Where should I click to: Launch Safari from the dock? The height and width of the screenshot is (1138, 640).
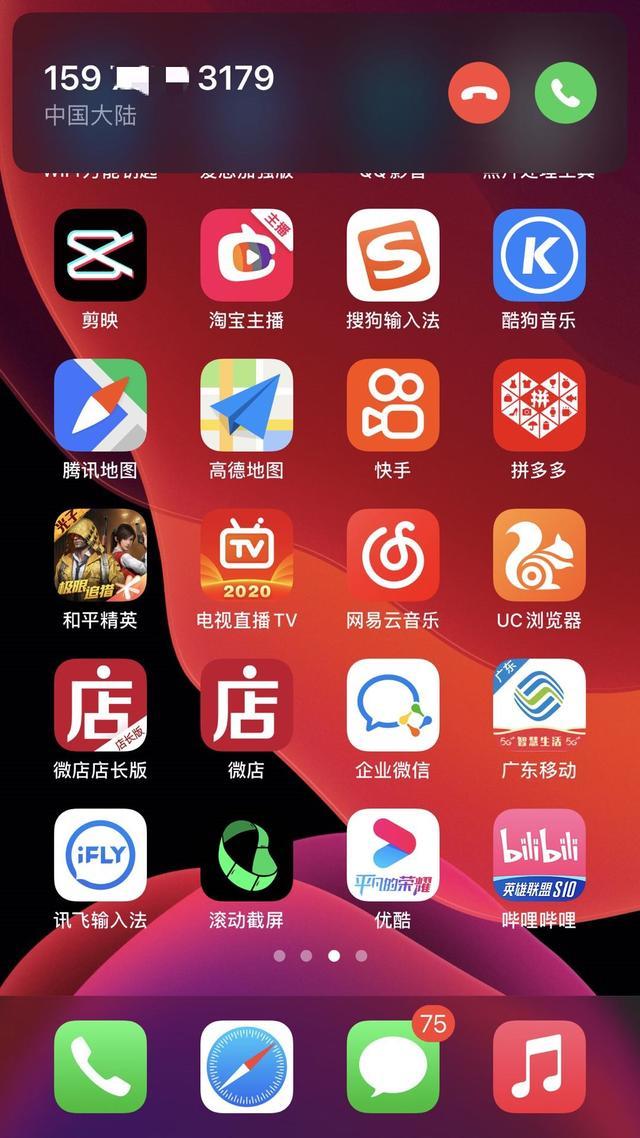pyautogui.click(x=246, y=1066)
